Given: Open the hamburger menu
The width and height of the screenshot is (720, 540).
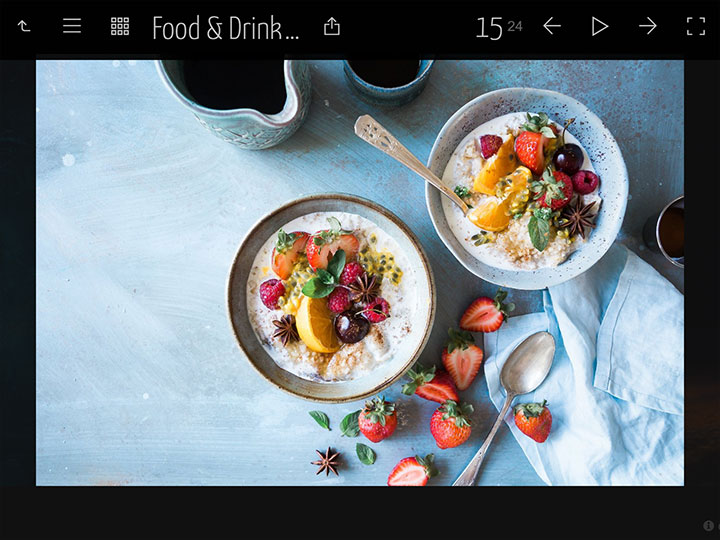Looking at the screenshot, I should pyautogui.click(x=72, y=27).
